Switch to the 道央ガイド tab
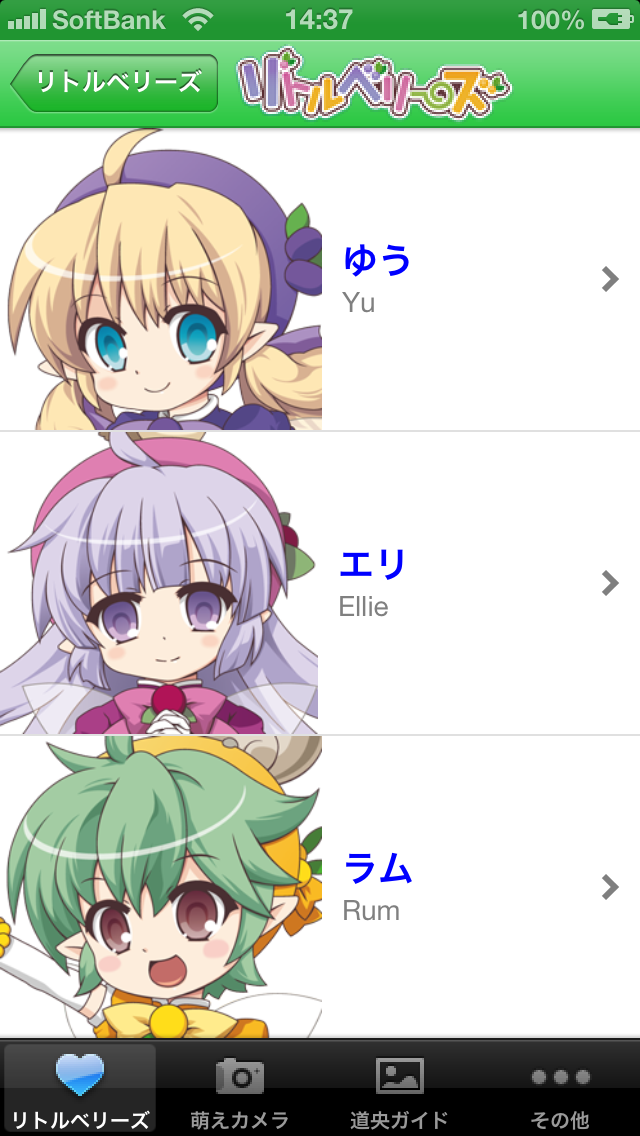This screenshot has height=1136, width=640. pyautogui.click(x=399, y=1089)
